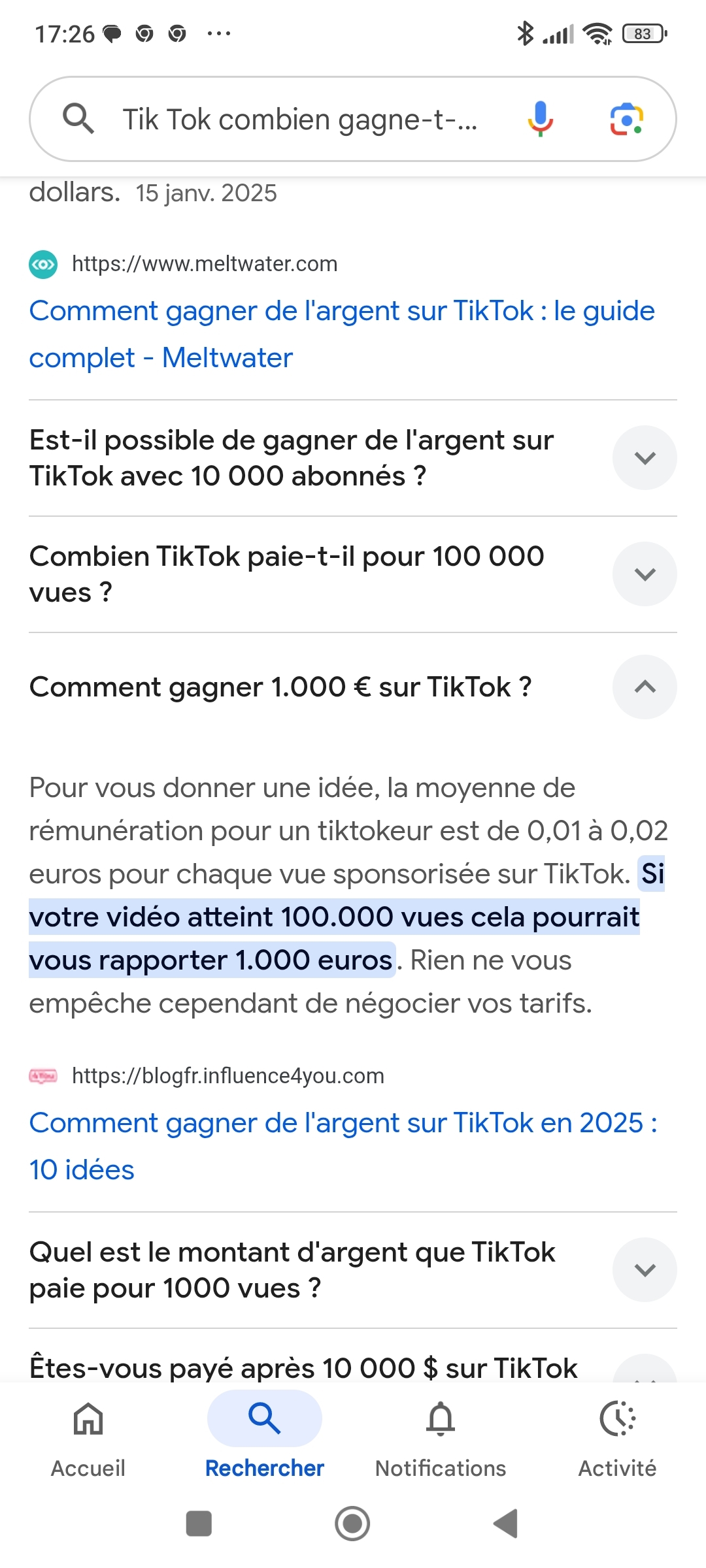Open the Meltwater guide complet link
Image resolution: width=706 pixels, height=1568 pixels.
(x=341, y=334)
